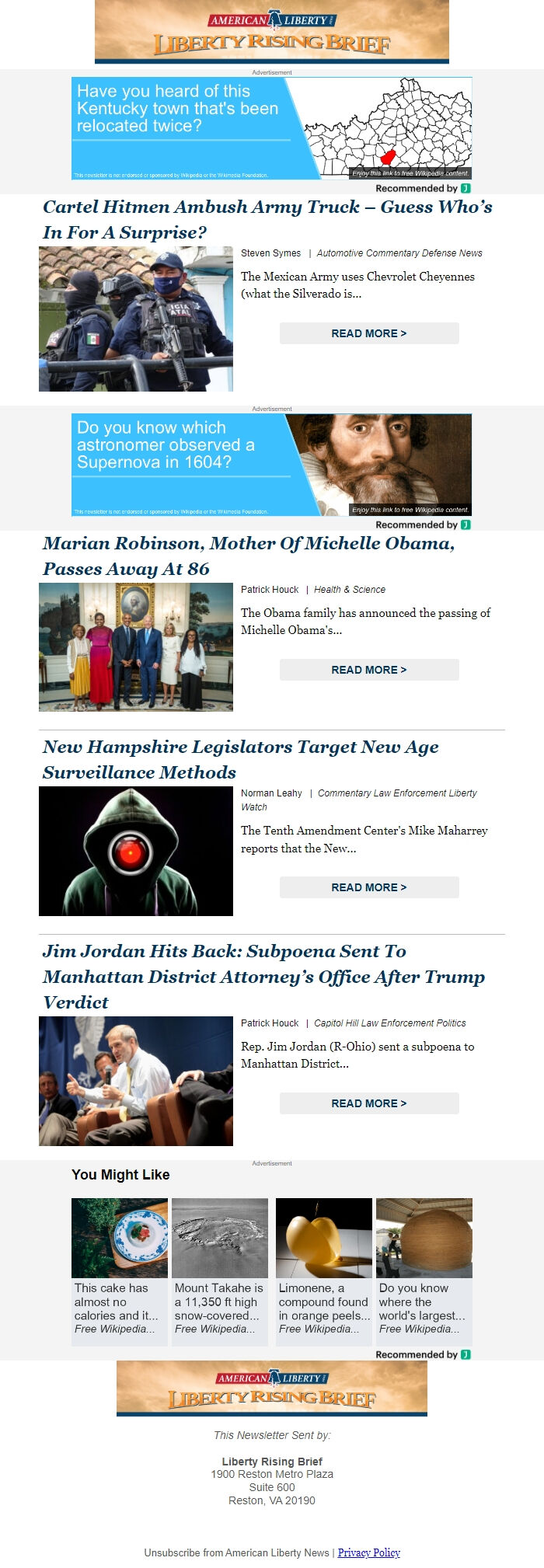
Task: Open the Liberty Rising Brief top banner
Action: tap(272, 32)
